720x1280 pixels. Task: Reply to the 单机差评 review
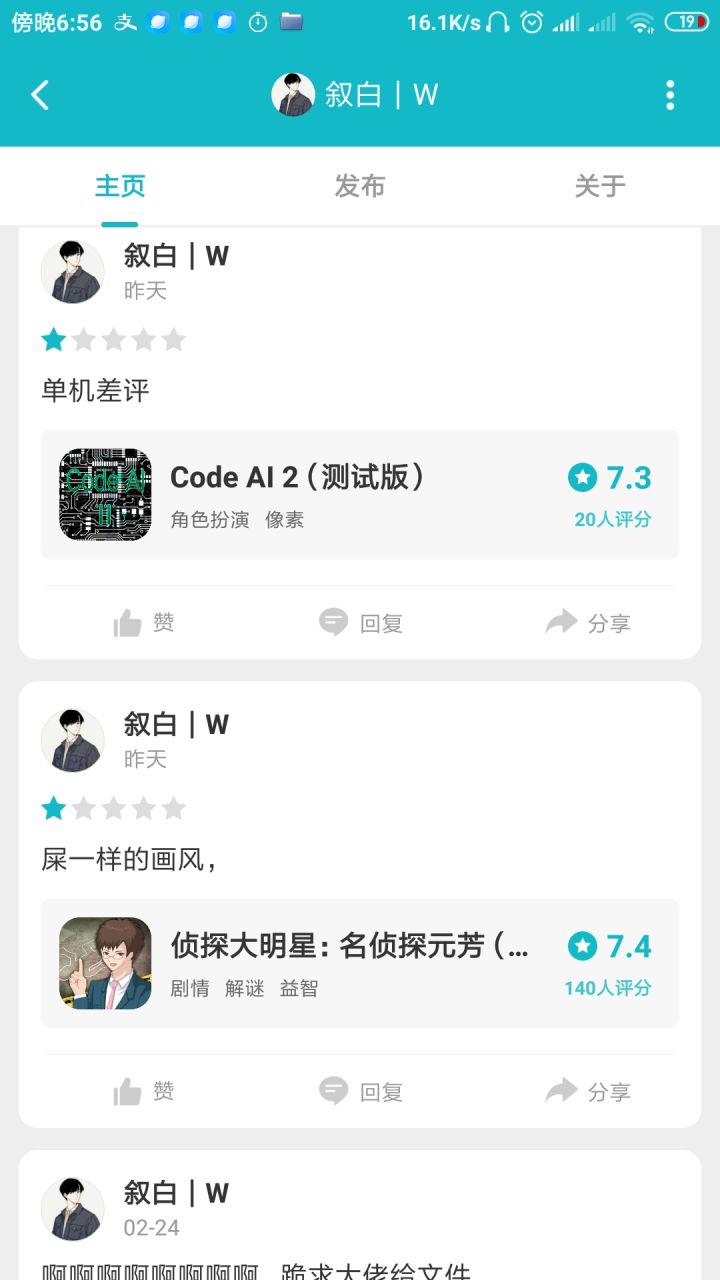[x=360, y=623]
